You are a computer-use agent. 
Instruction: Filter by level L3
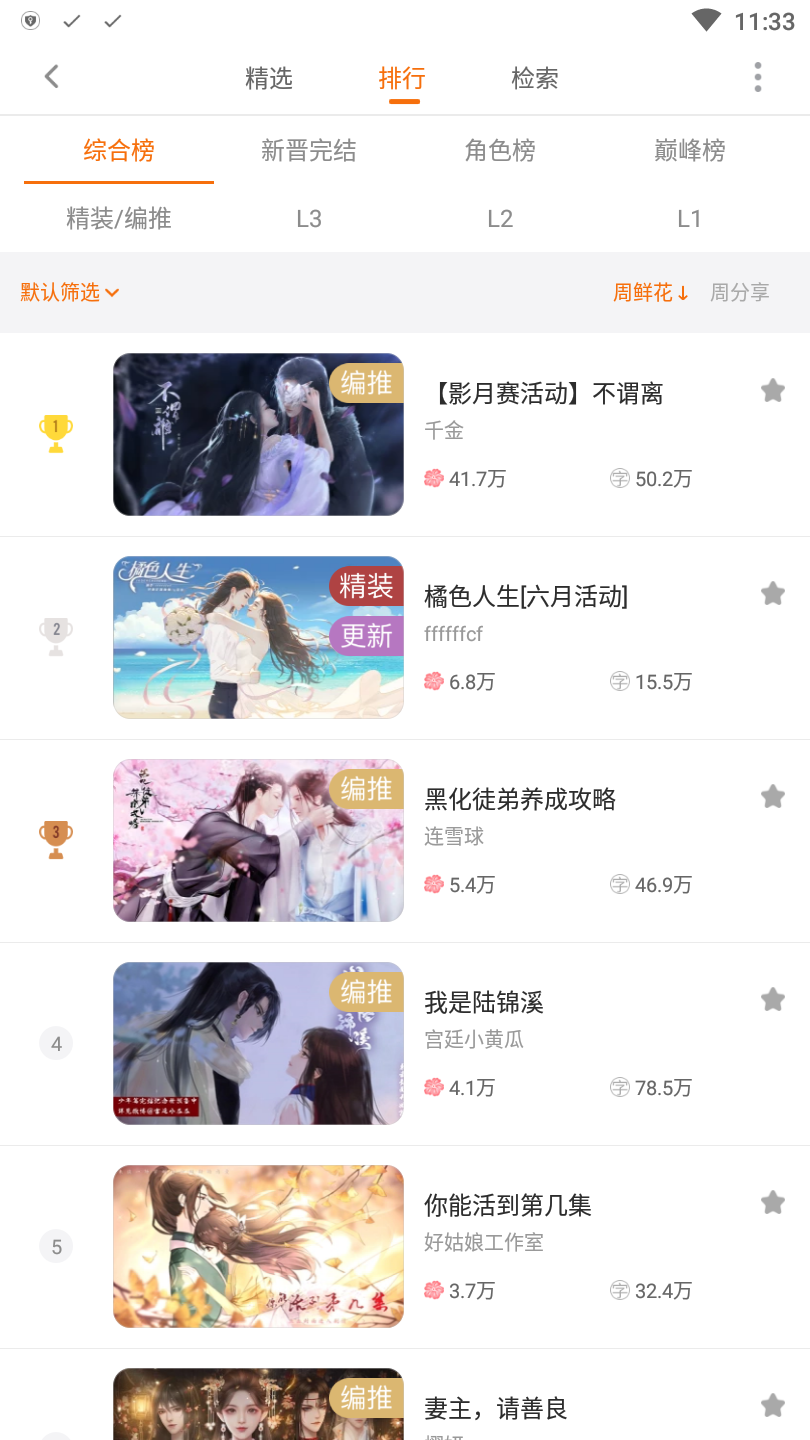point(309,218)
